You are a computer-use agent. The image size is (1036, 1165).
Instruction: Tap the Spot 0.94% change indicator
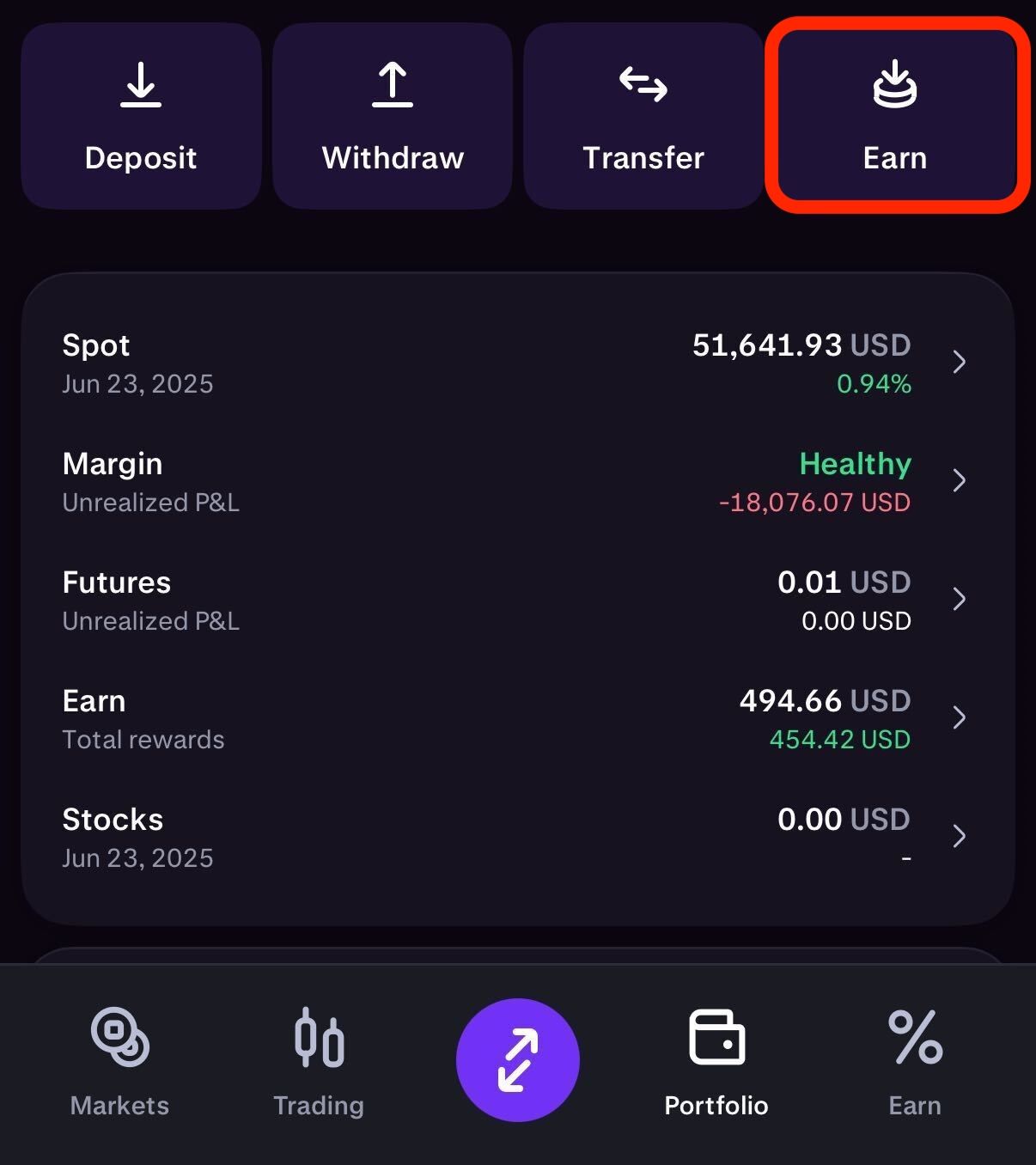[875, 385]
